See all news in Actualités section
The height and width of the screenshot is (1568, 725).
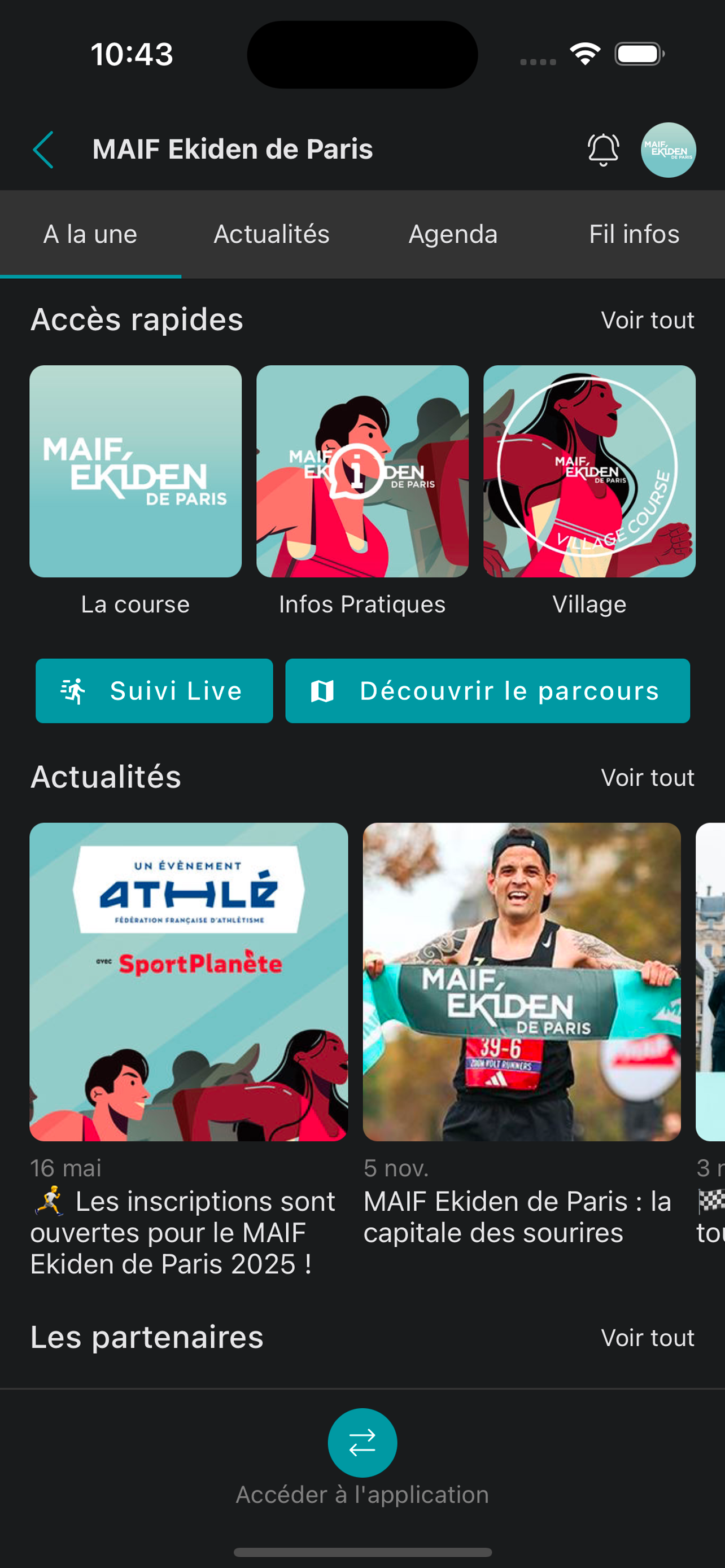tap(647, 777)
